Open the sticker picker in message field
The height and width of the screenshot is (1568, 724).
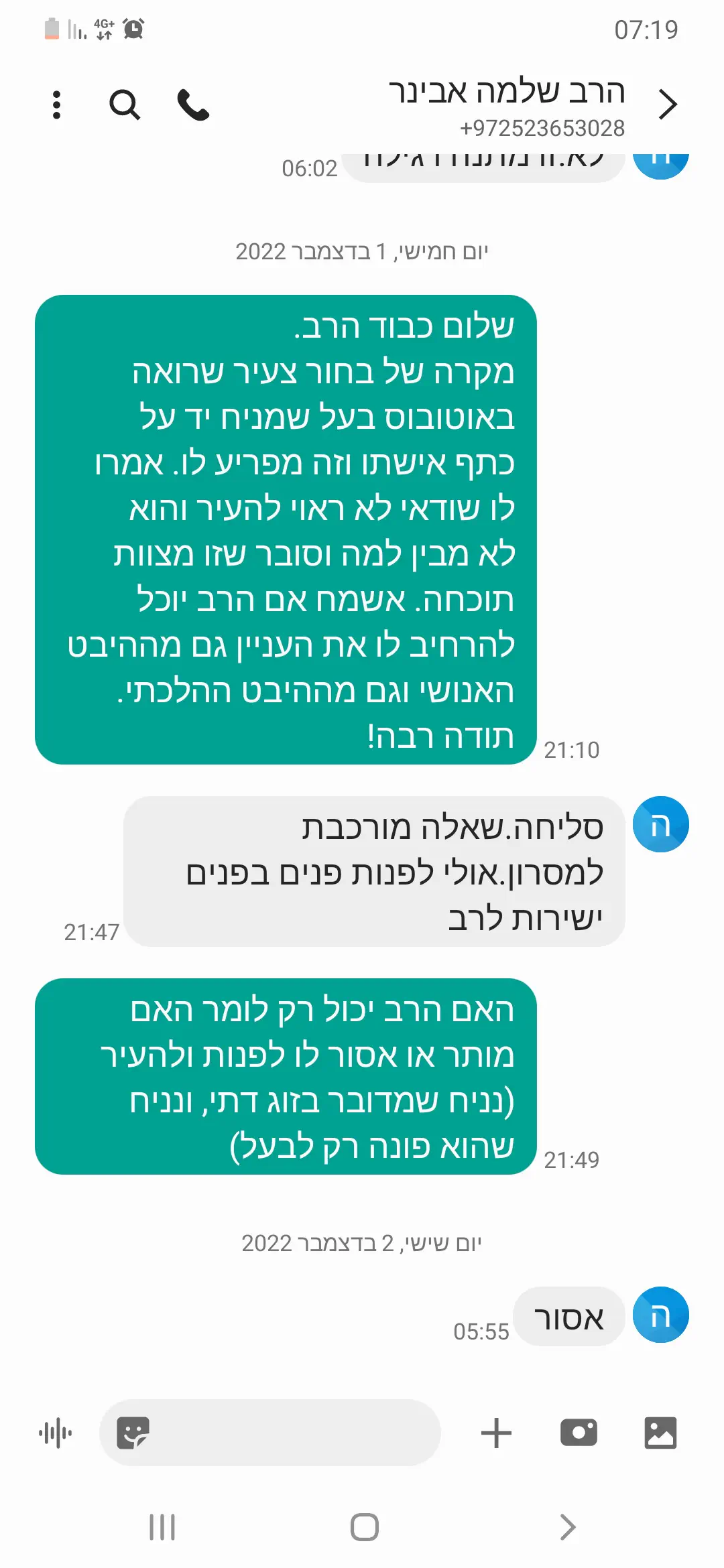[133, 1433]
